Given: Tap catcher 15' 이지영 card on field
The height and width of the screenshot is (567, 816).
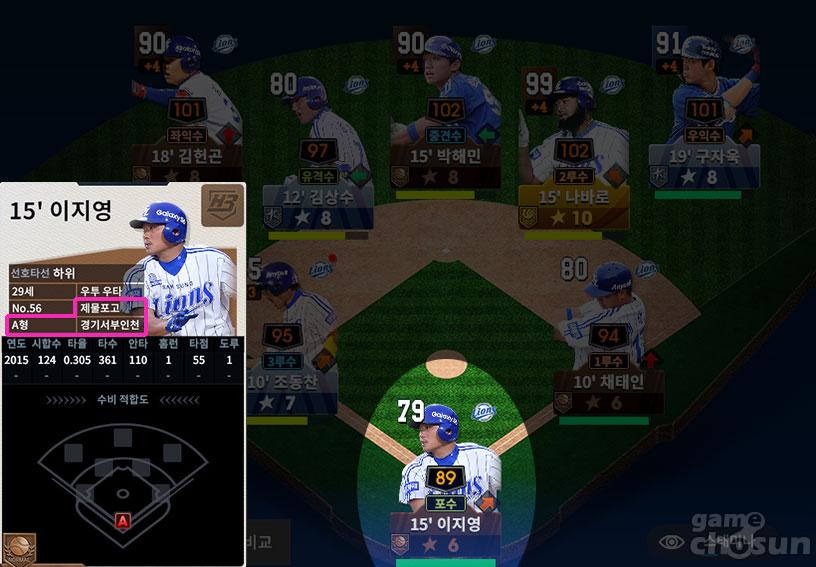Looking at the screenshot, I should tap(445, 480).
